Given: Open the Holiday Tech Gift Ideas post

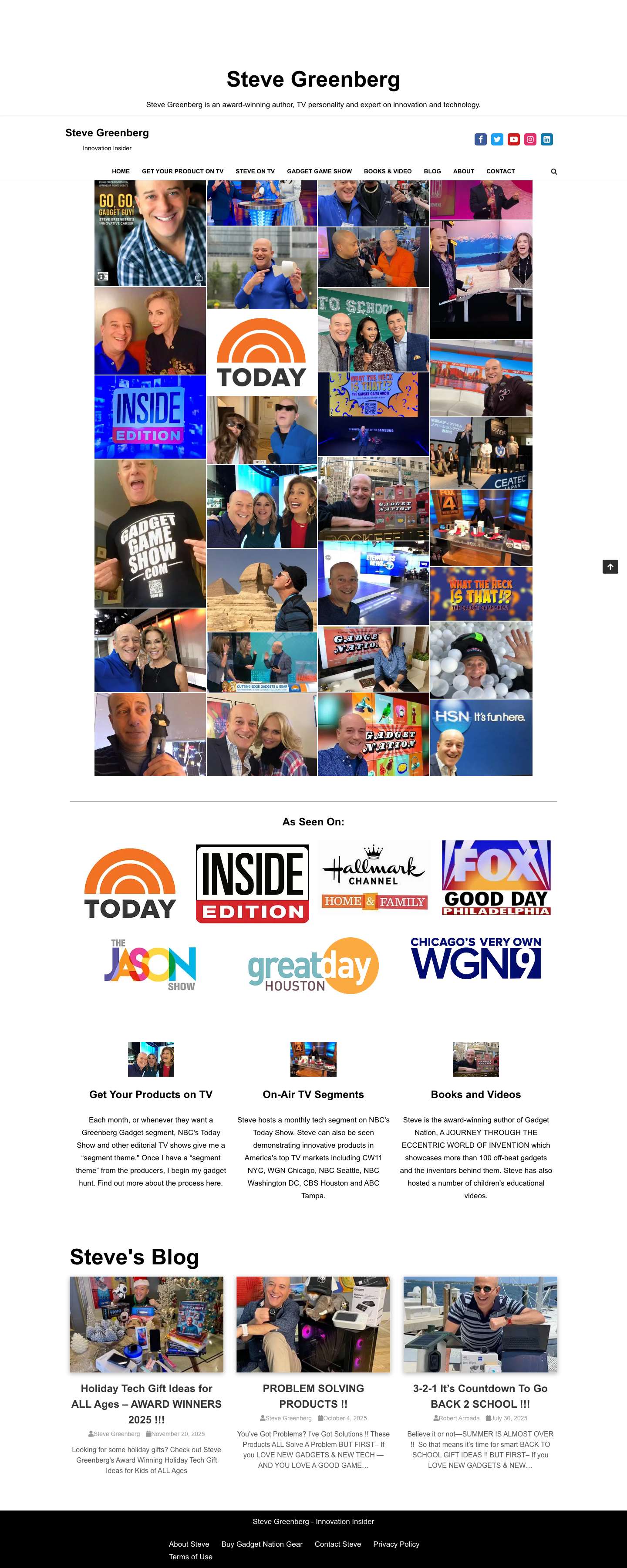Looking at the screenshot, I should click(147, 1404).
